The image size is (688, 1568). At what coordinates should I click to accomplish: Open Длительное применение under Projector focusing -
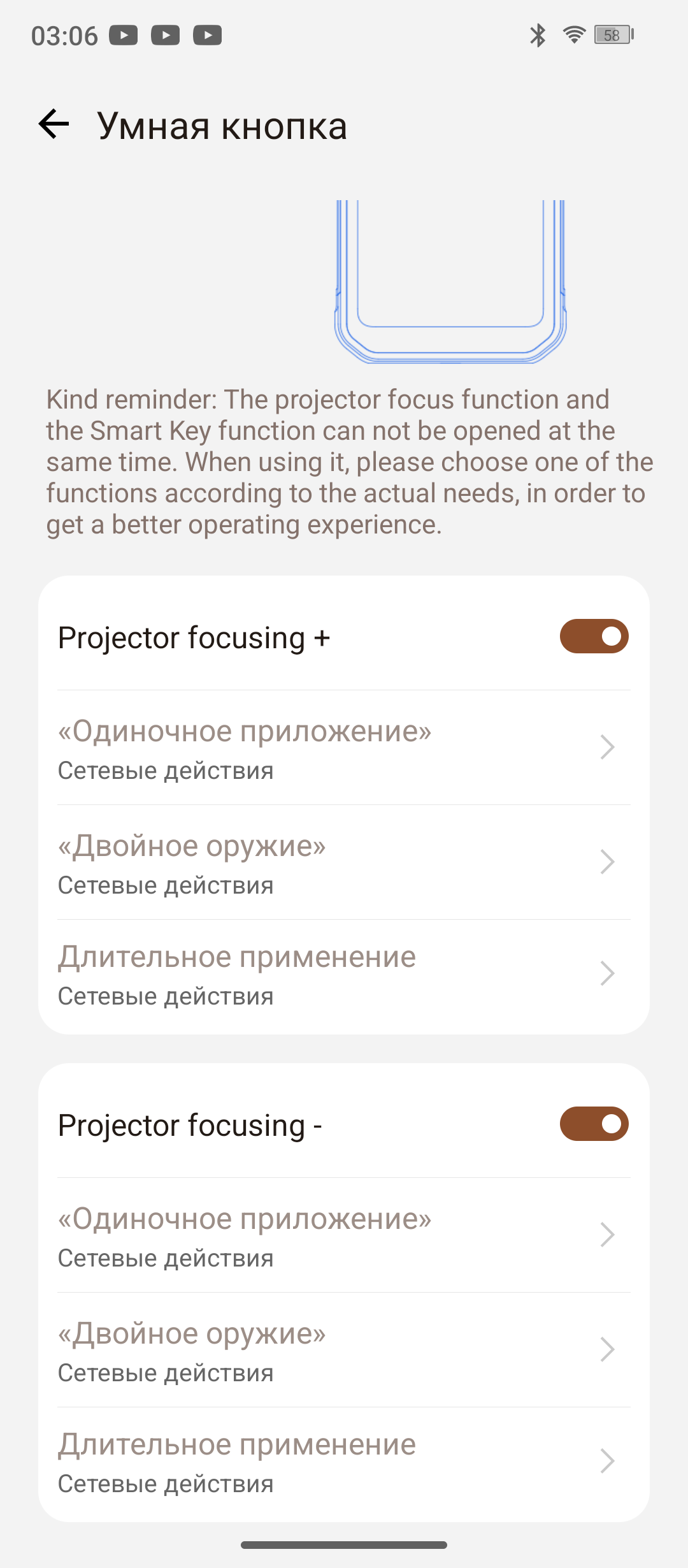[344, 1462]
